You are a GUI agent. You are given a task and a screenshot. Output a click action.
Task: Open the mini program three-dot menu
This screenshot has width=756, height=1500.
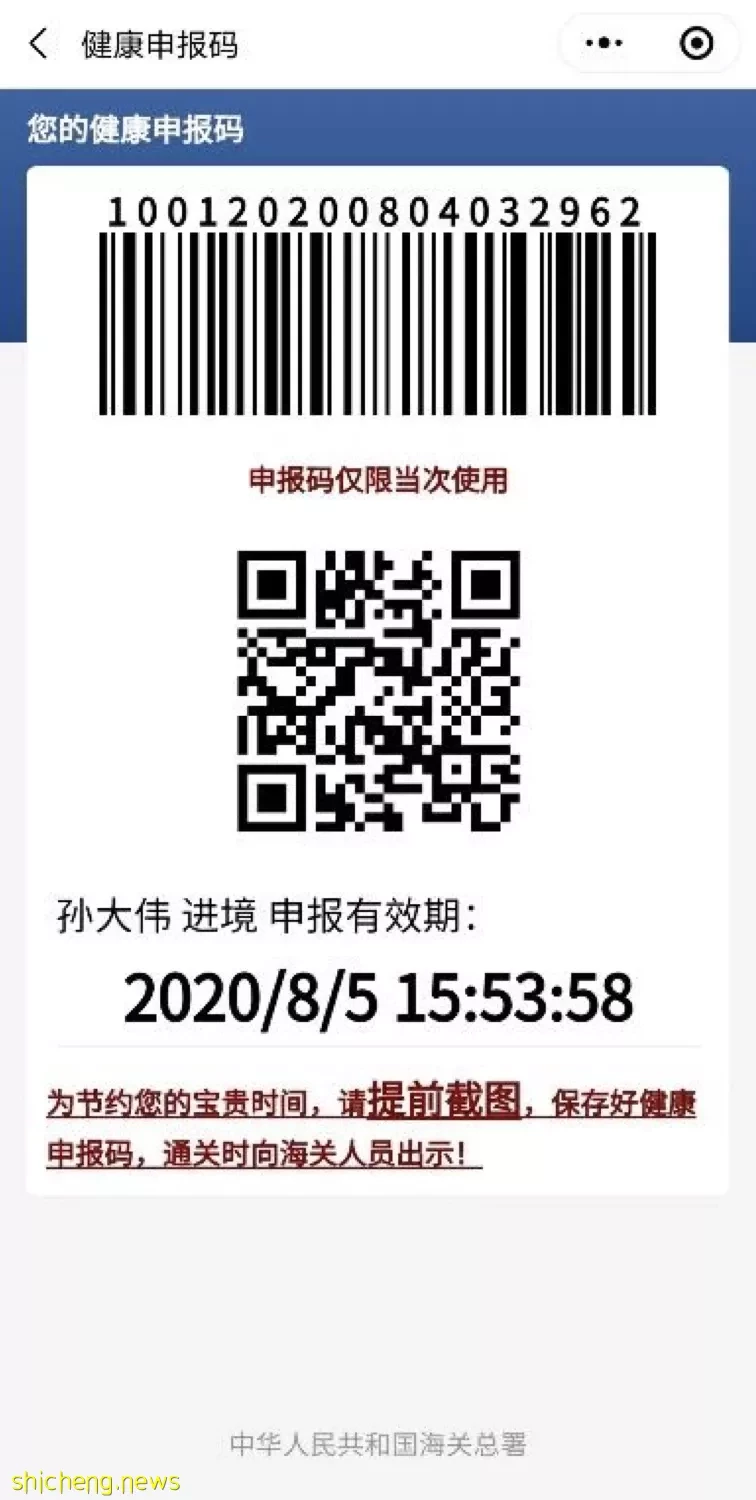tap(604, 44)
